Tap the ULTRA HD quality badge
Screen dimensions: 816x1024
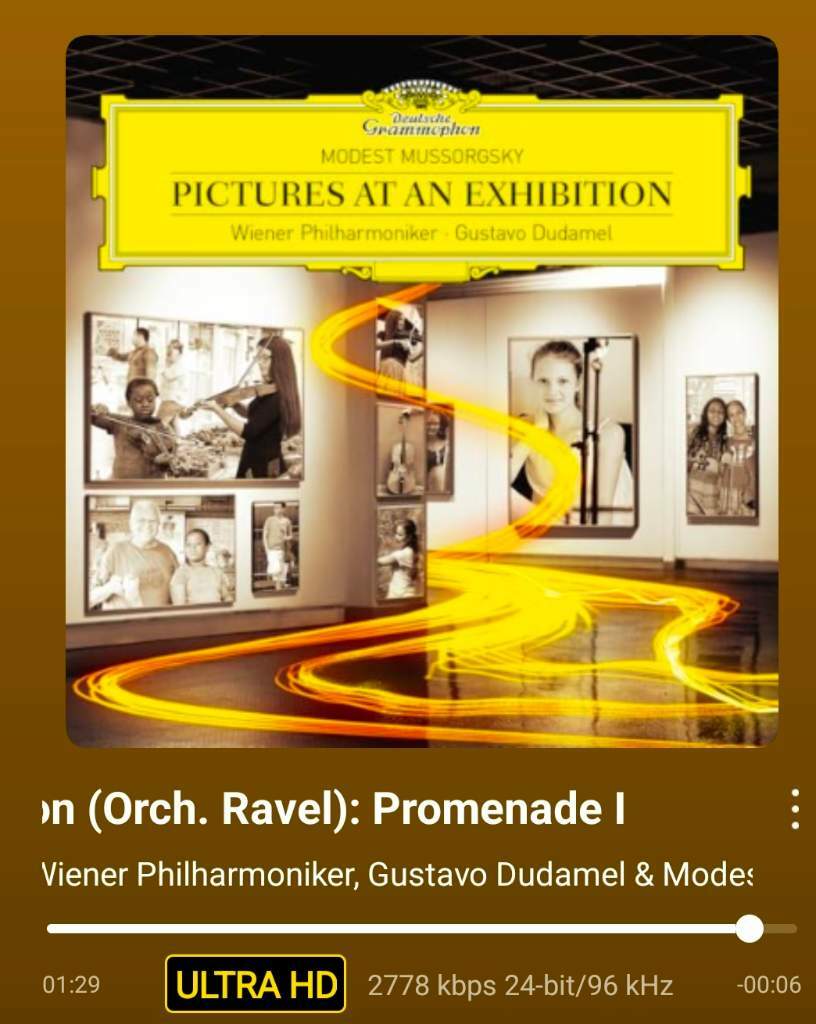(x=255, y=985)
